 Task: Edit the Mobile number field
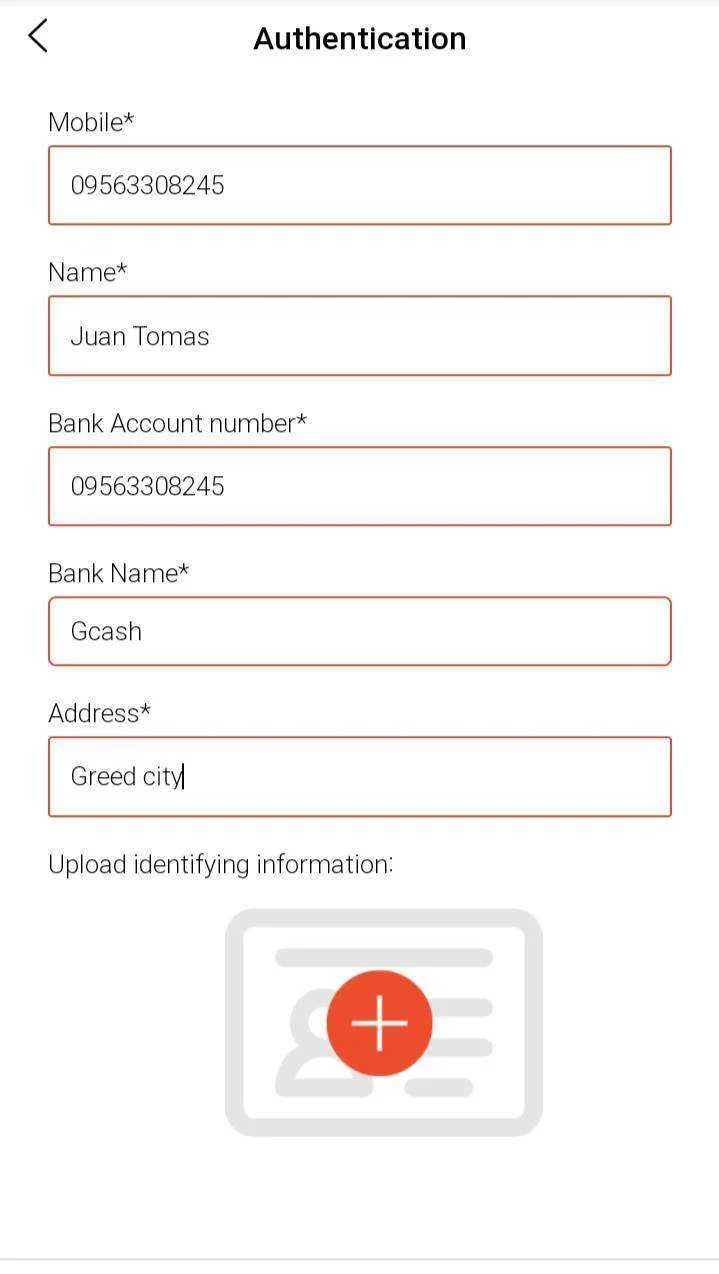pyautogui.click(x=360, y=185)
